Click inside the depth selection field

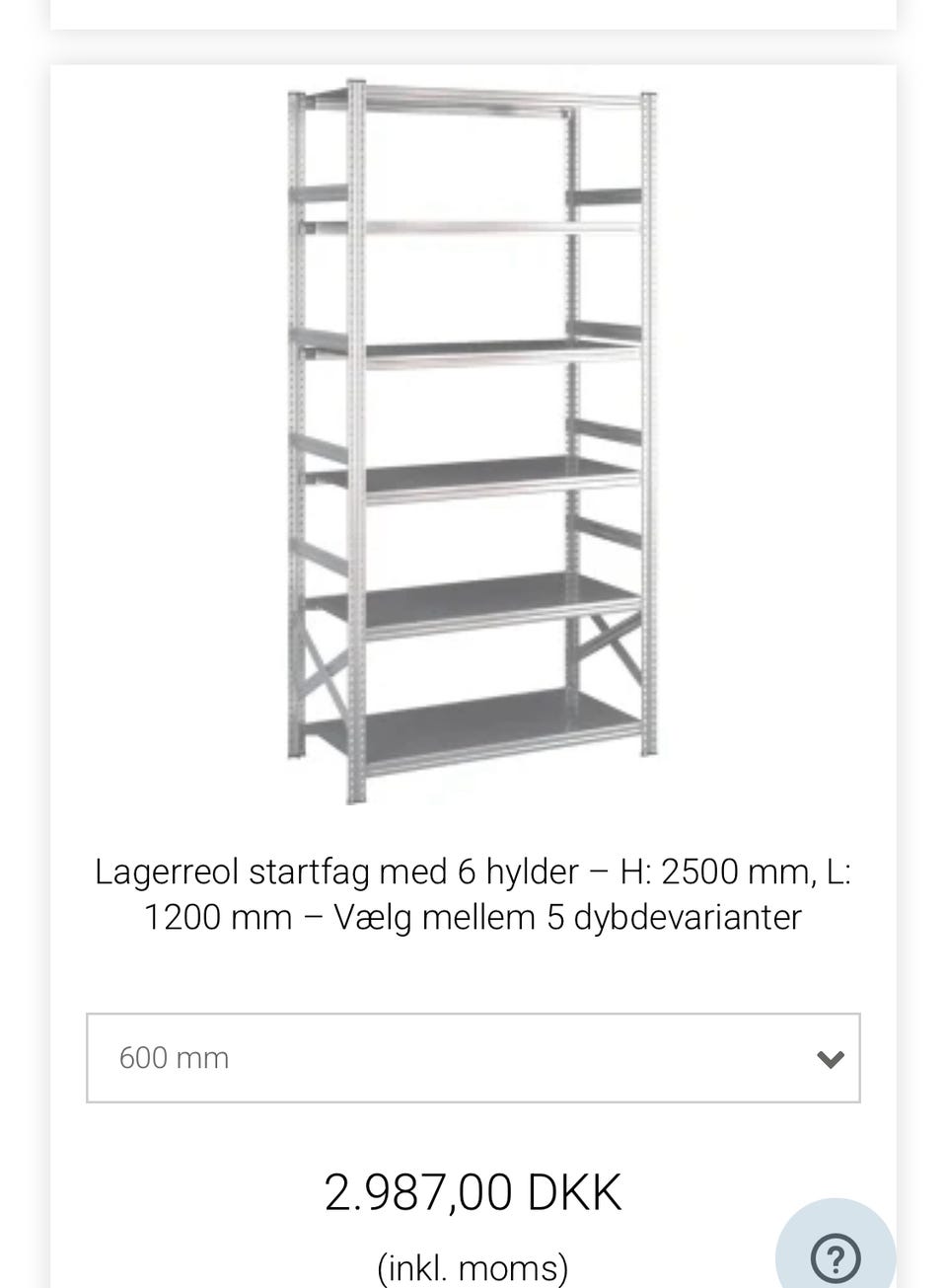click(x=296, y=1058)
